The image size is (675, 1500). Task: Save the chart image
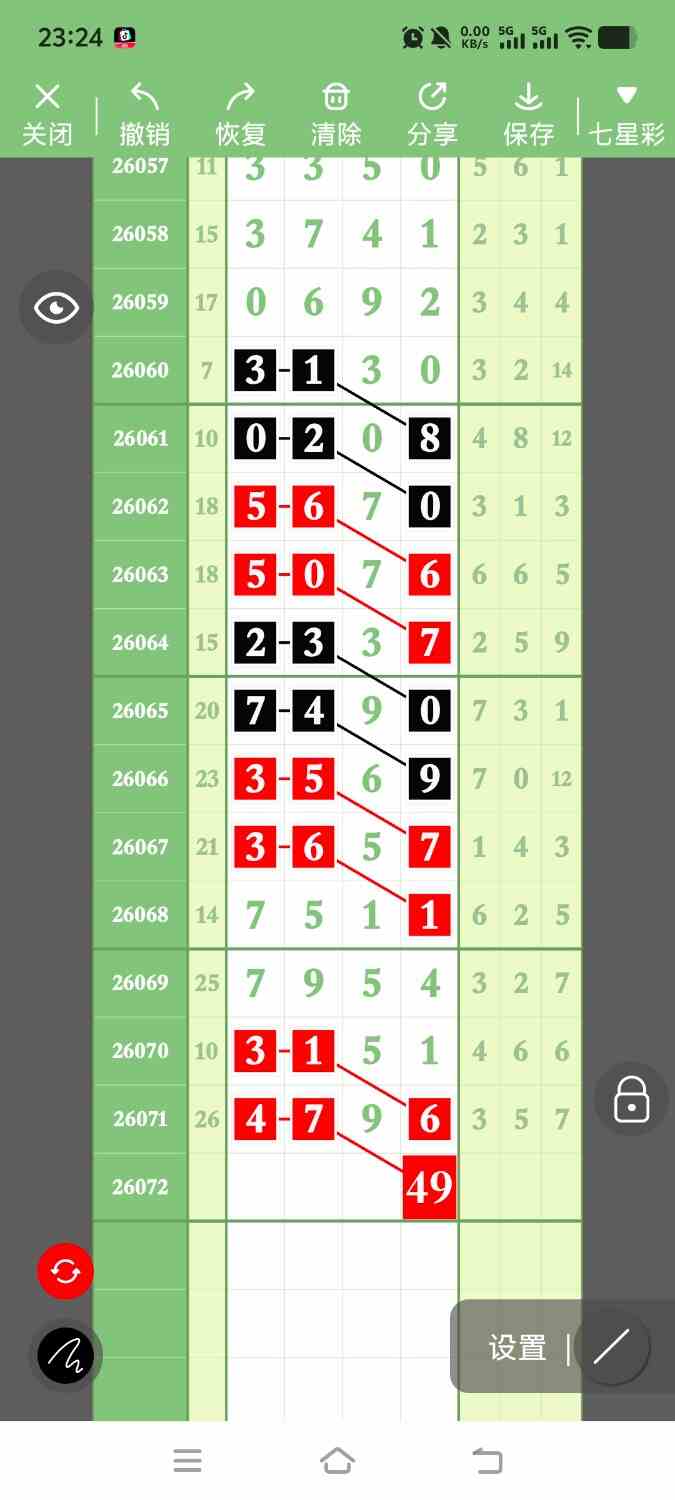coord(528,115)
